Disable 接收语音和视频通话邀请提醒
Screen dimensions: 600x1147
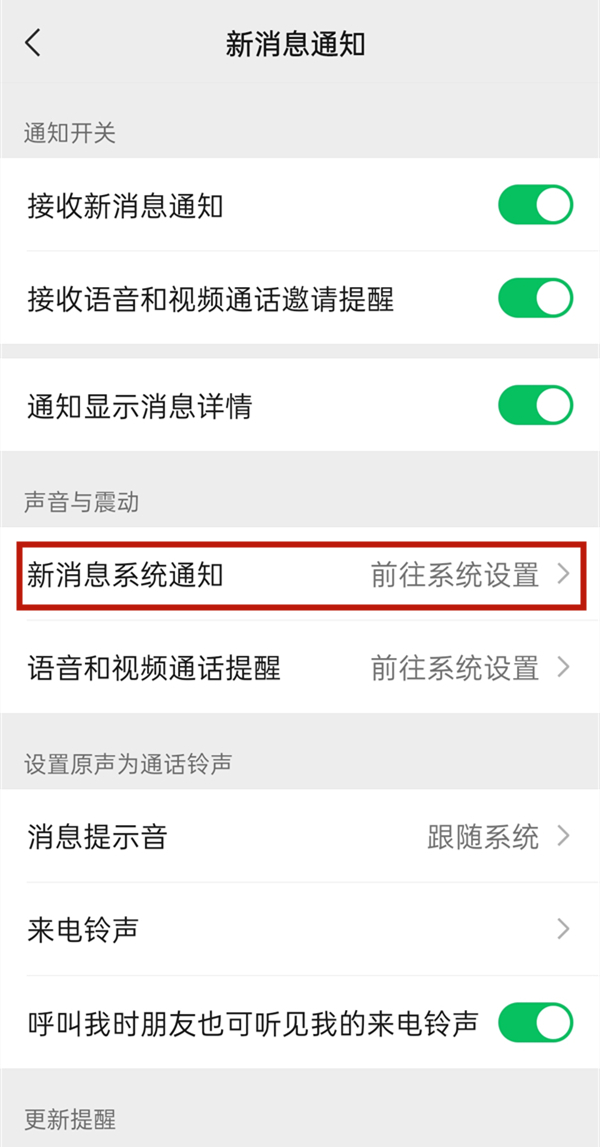(535, 298)
